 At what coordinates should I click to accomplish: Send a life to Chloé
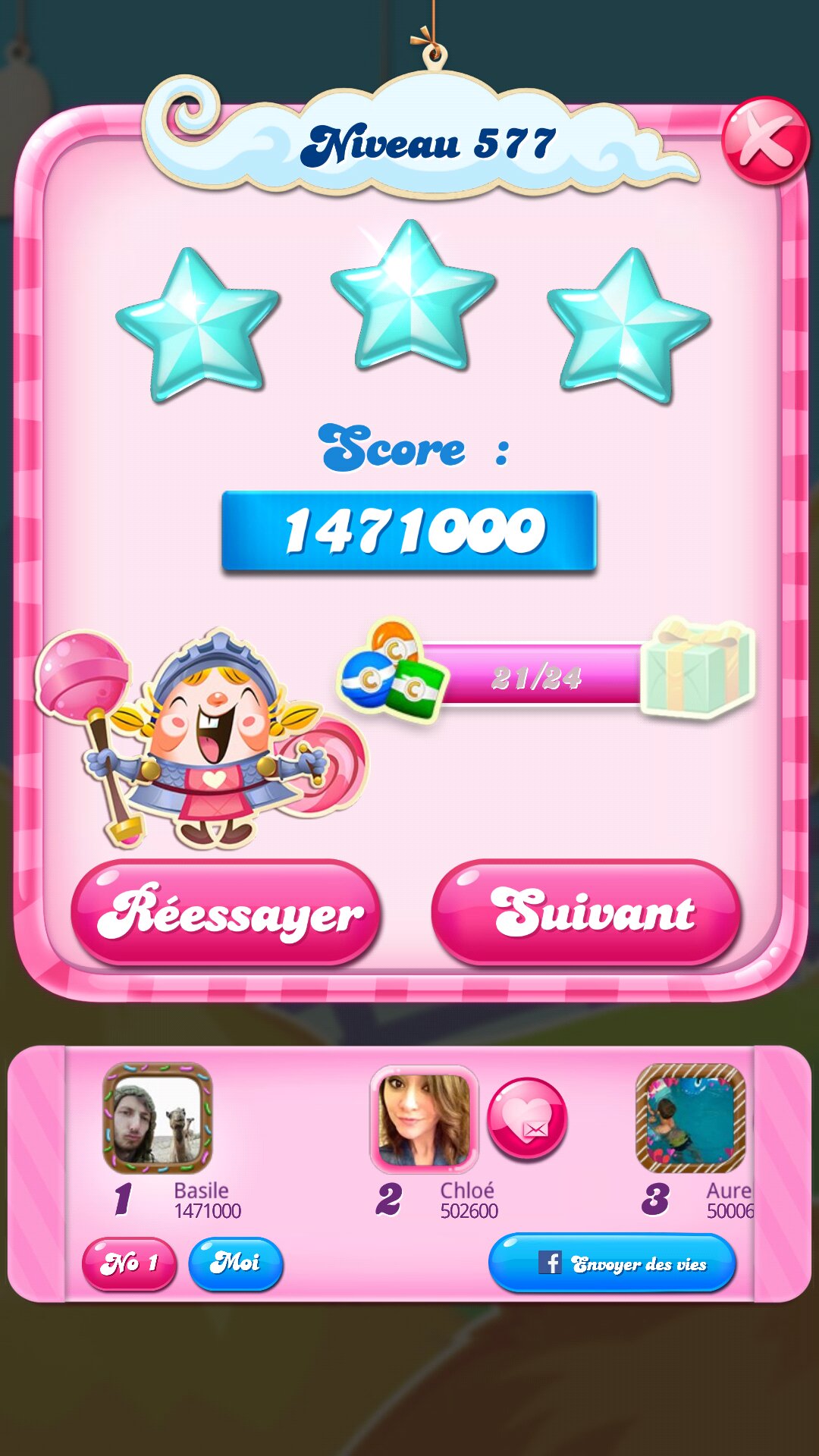point(526,1119)
